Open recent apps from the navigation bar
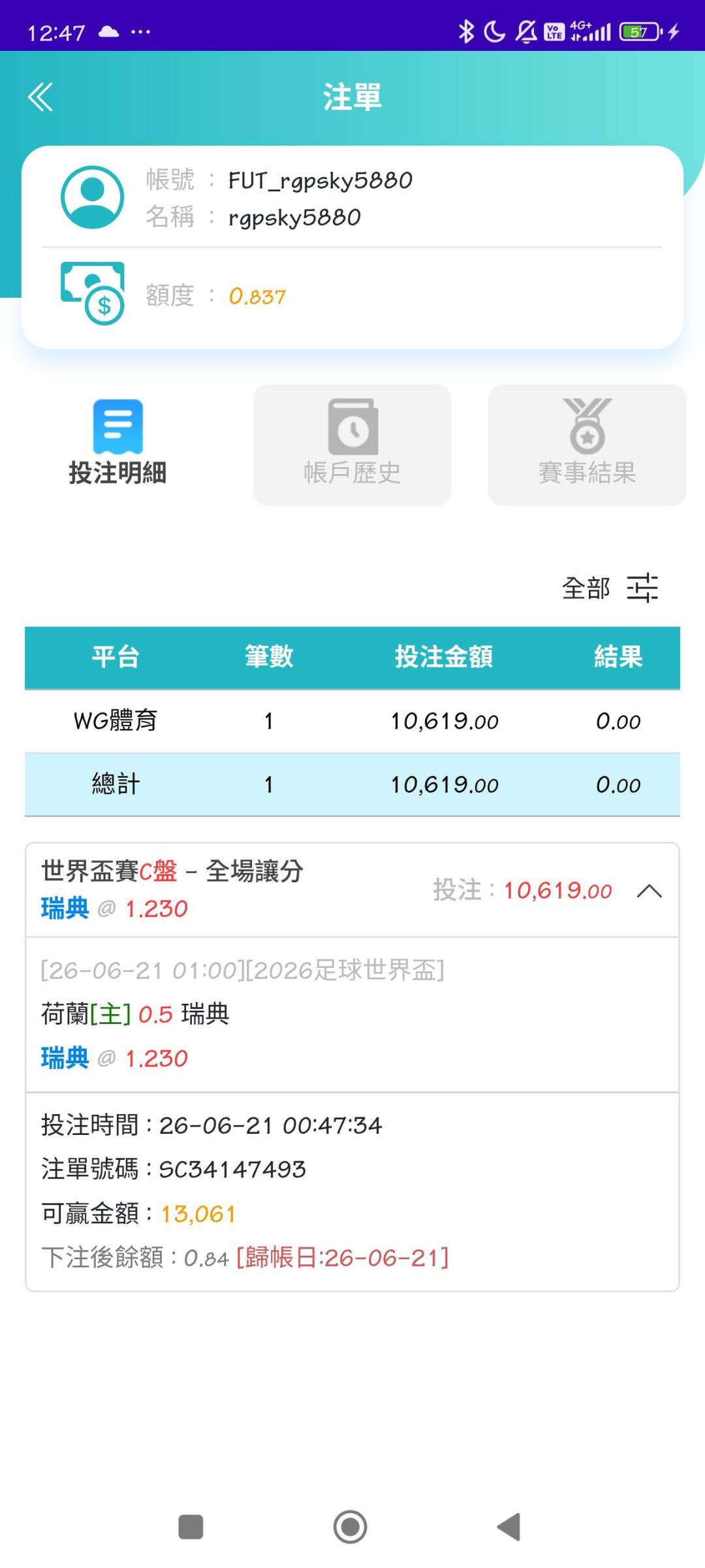The width and height of the screenshot is (705, 1568). (191, 1527)
